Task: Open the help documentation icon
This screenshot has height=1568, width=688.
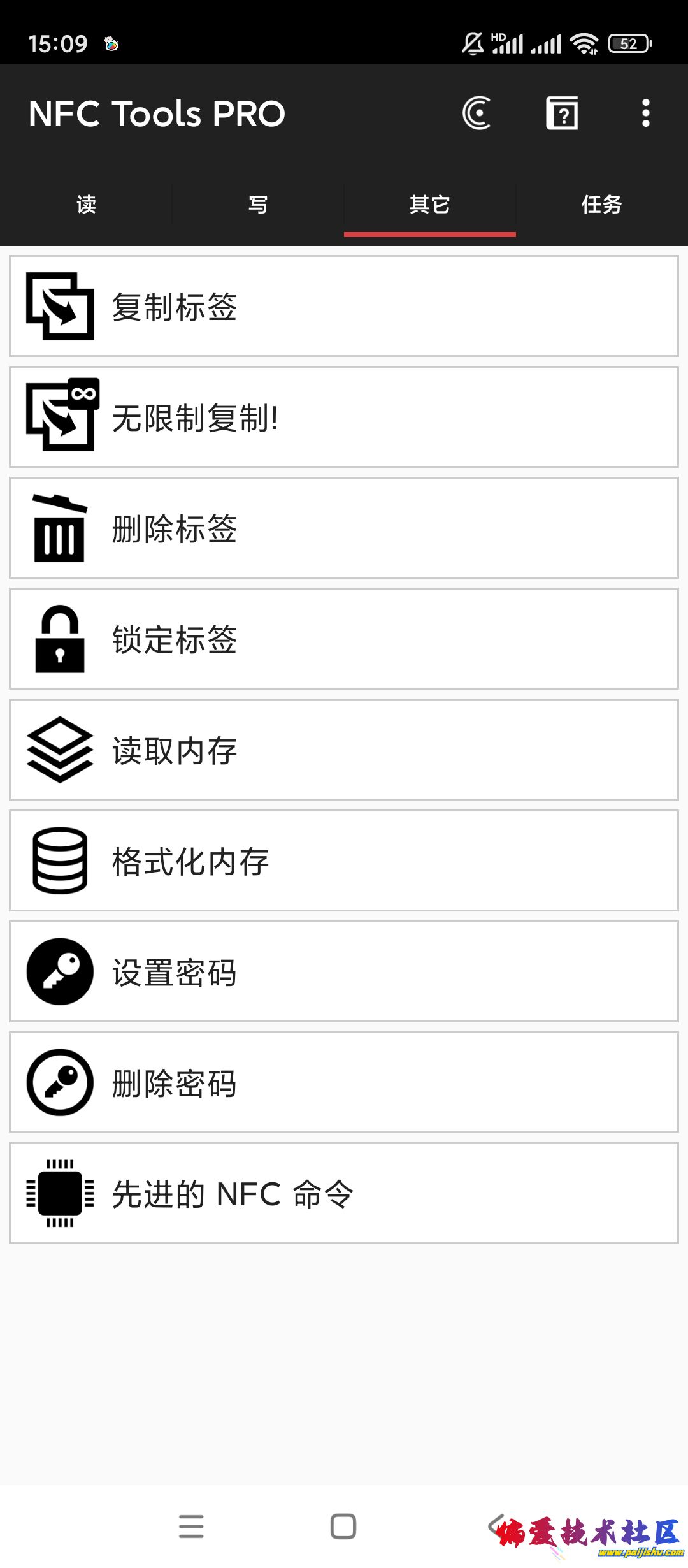Action: click(562, 113)
